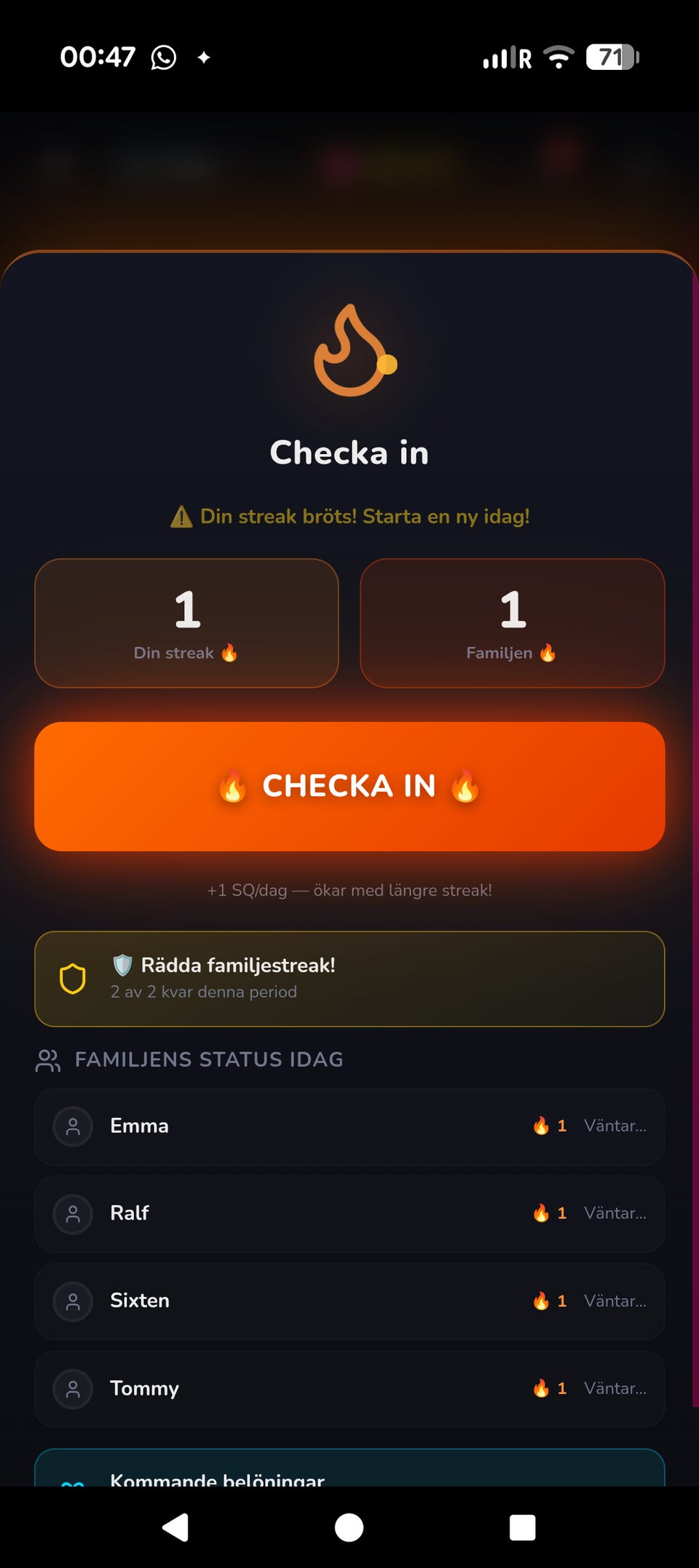Open Tommy's row in family status
Image resolution: width=699 pixels, height=1568 pixels.
point(349,1388)
